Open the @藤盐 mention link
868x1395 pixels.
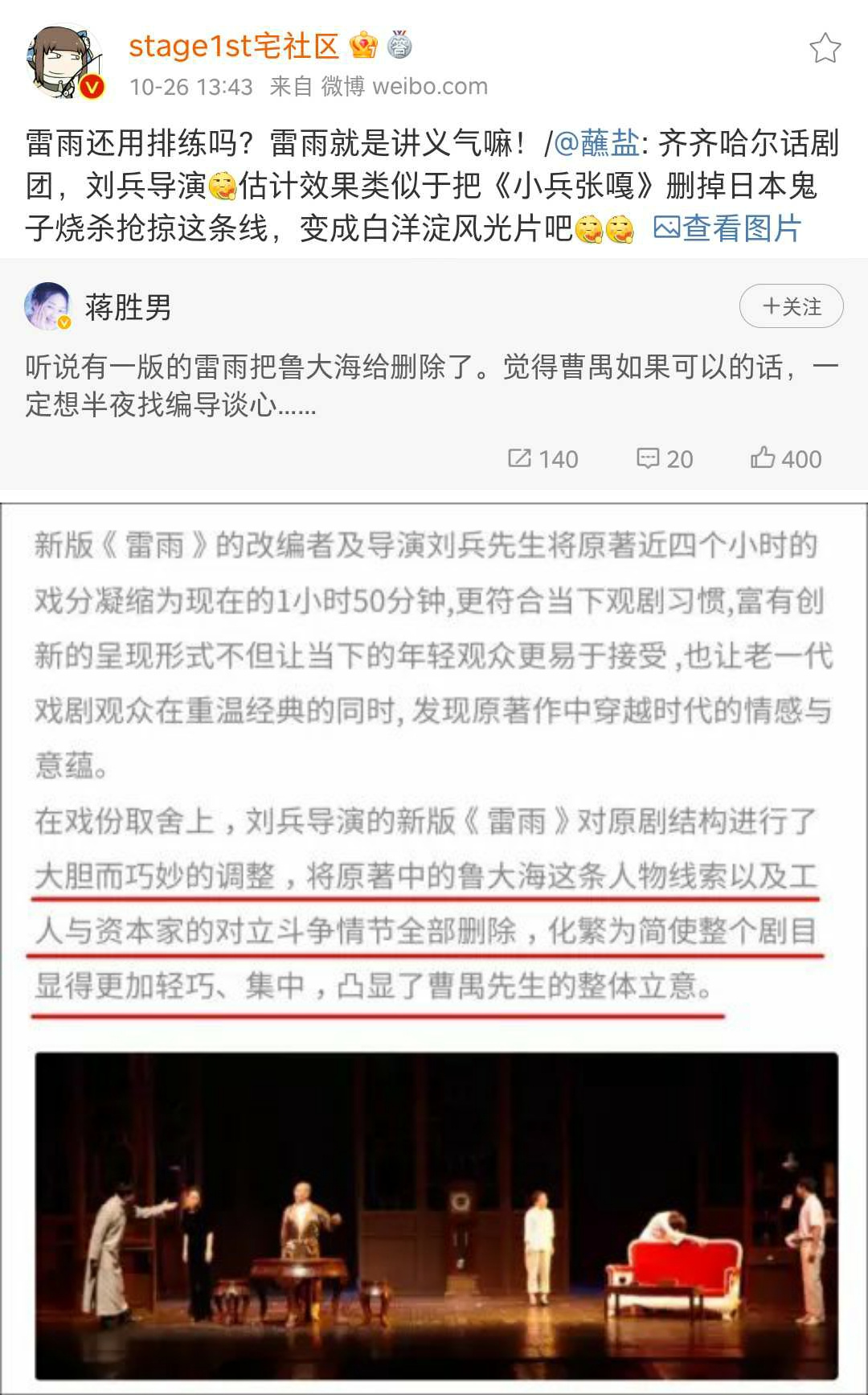597,144
